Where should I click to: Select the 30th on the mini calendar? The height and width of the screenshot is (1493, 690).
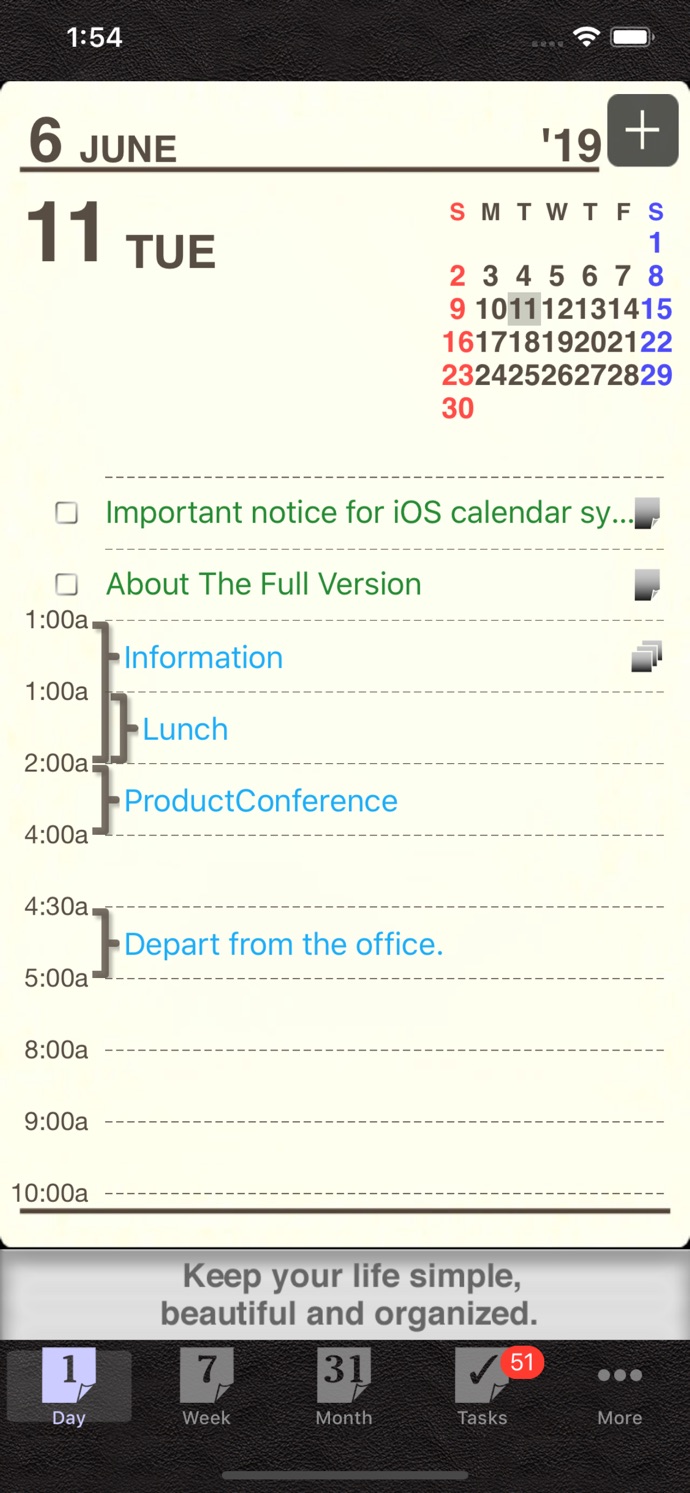[458, 408]
